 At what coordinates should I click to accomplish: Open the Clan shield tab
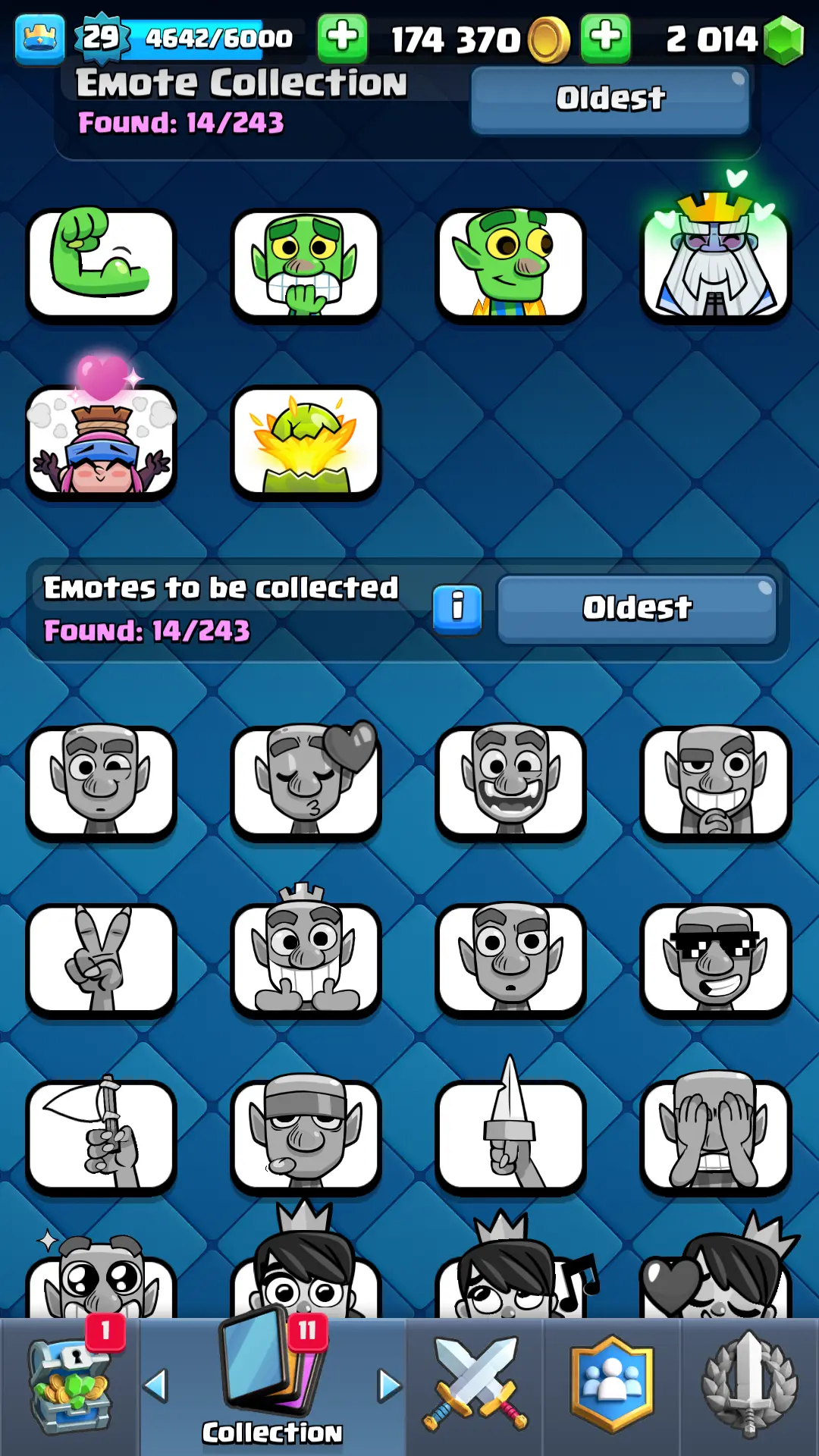612,1386
